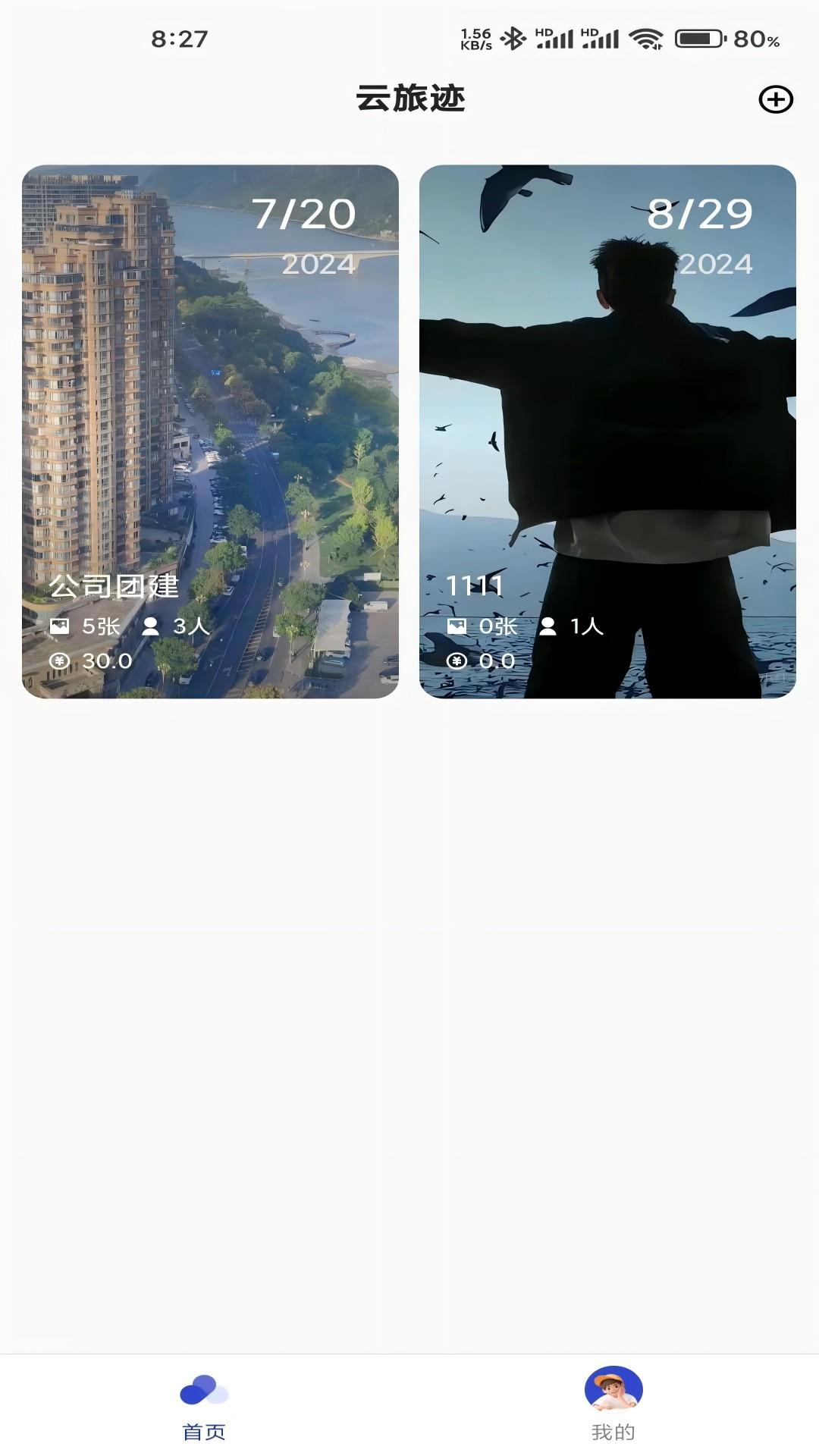Tap the 云旅迹 title text
This screenshot has width=819, height=1456.
(x=409, y=99)
